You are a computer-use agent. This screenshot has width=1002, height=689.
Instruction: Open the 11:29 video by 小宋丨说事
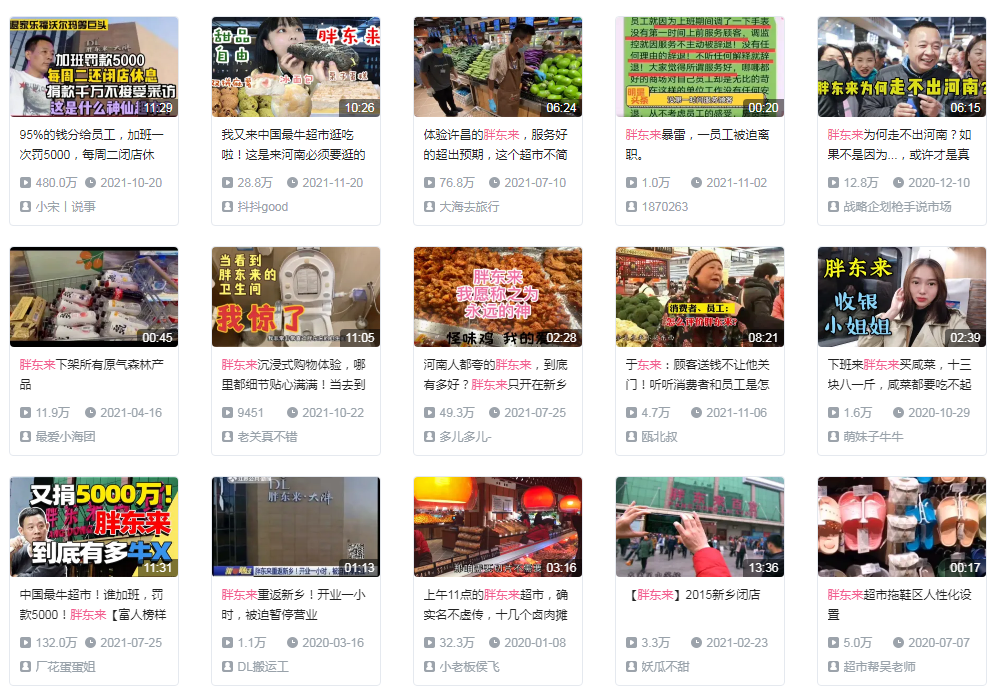click(94, 67)
